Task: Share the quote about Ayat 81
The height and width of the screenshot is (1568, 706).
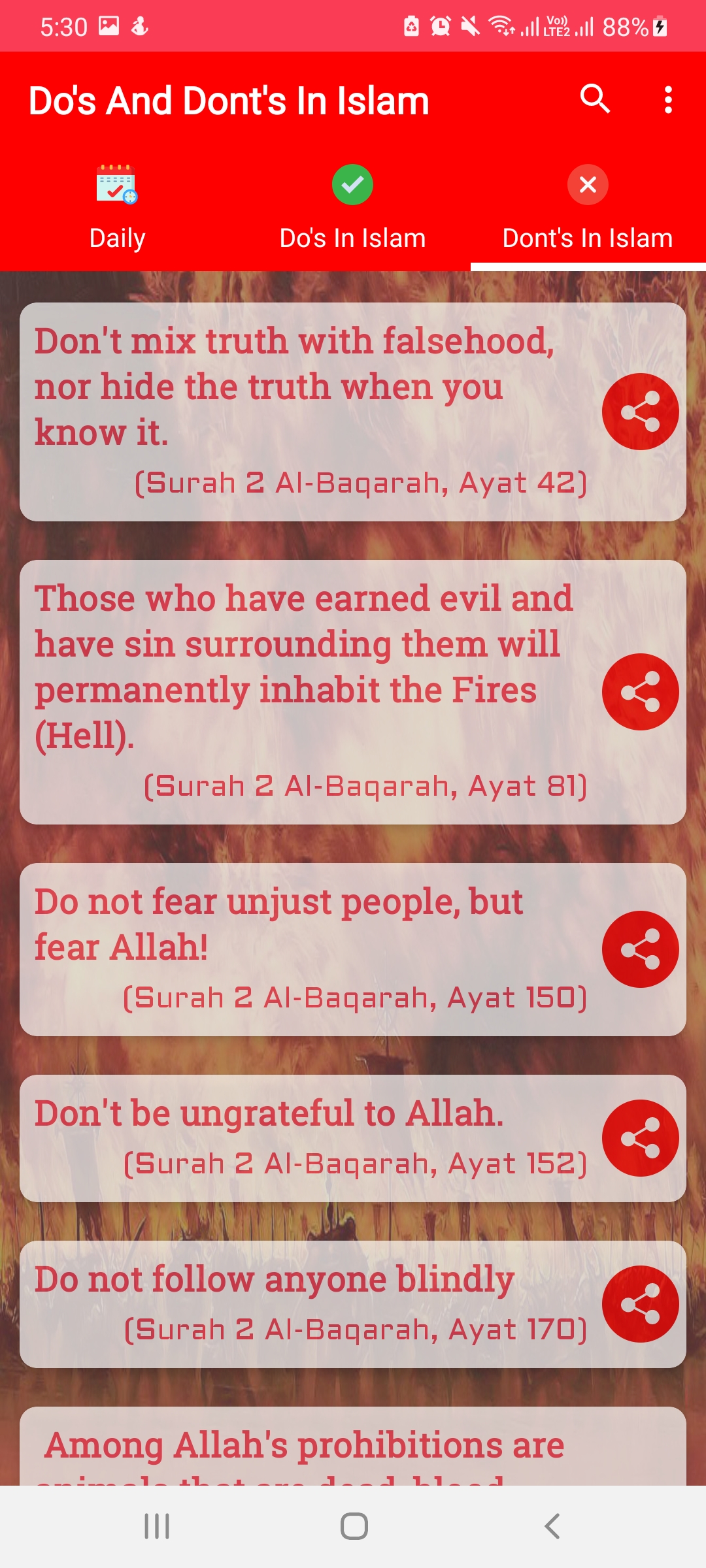Action: [640, 692]
